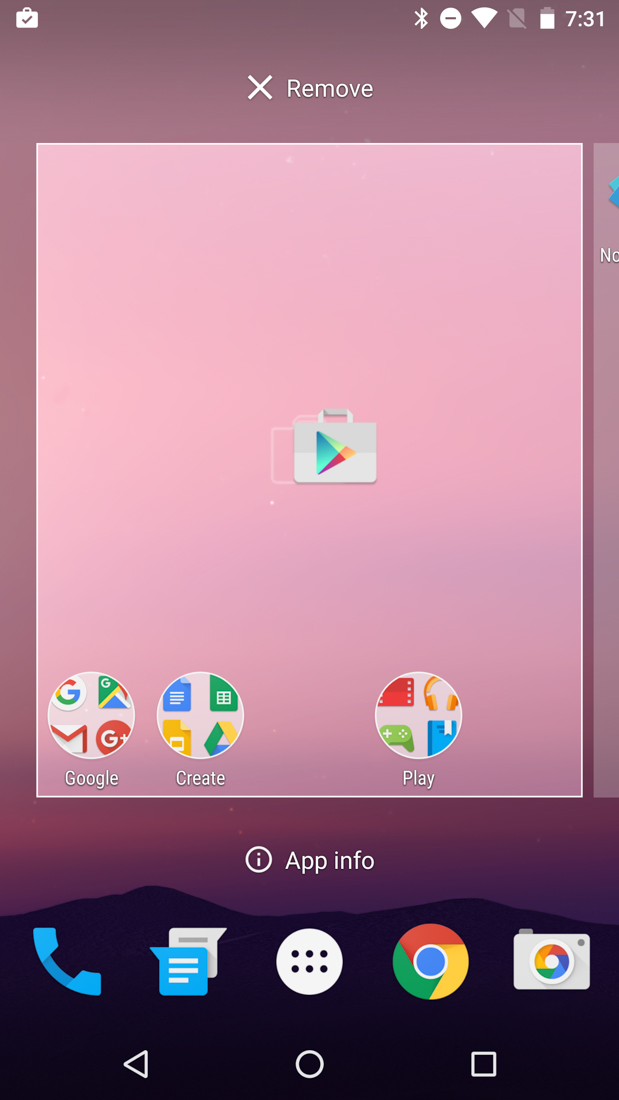Open the Google apps folder
619x1100 pixels.
[91, 716]
